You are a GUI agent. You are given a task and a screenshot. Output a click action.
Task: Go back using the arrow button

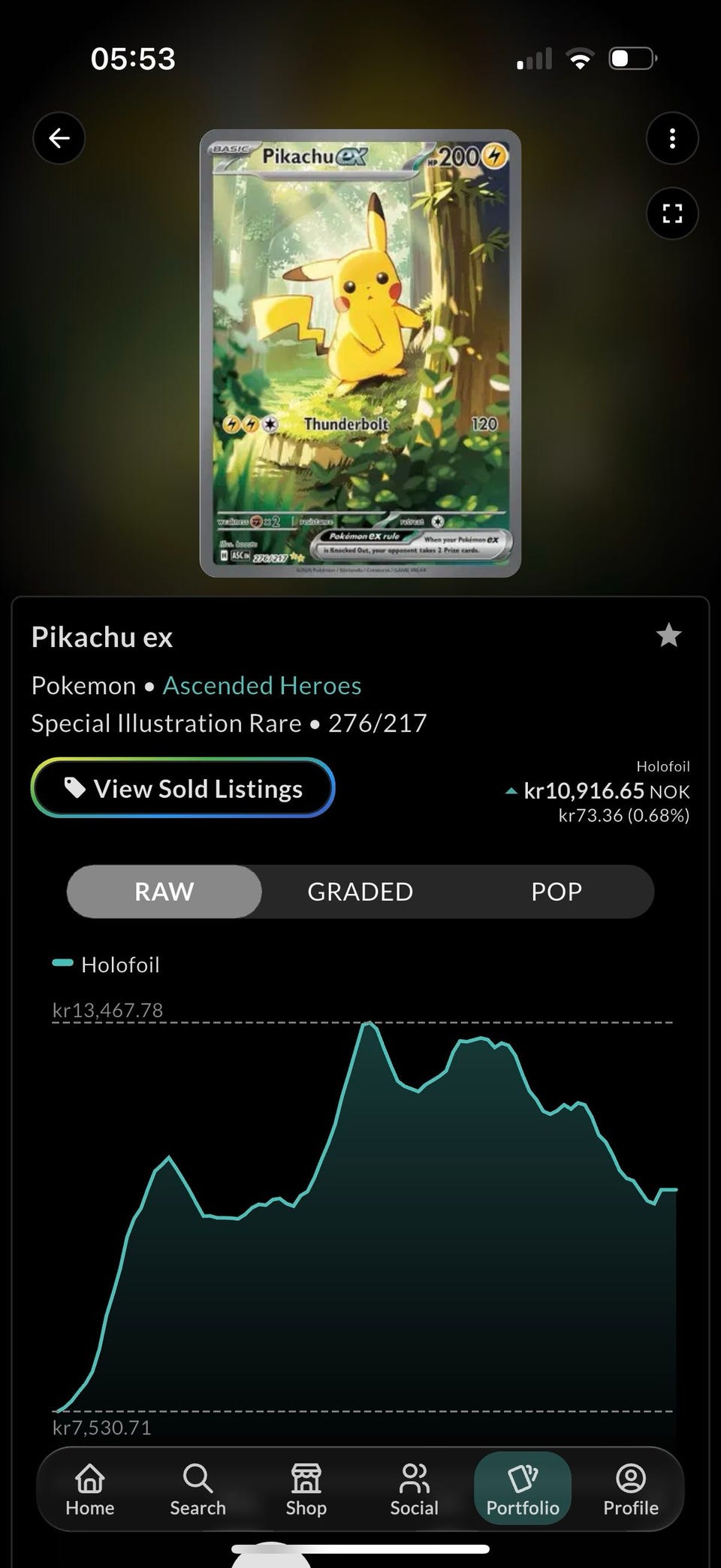(59, 138)
